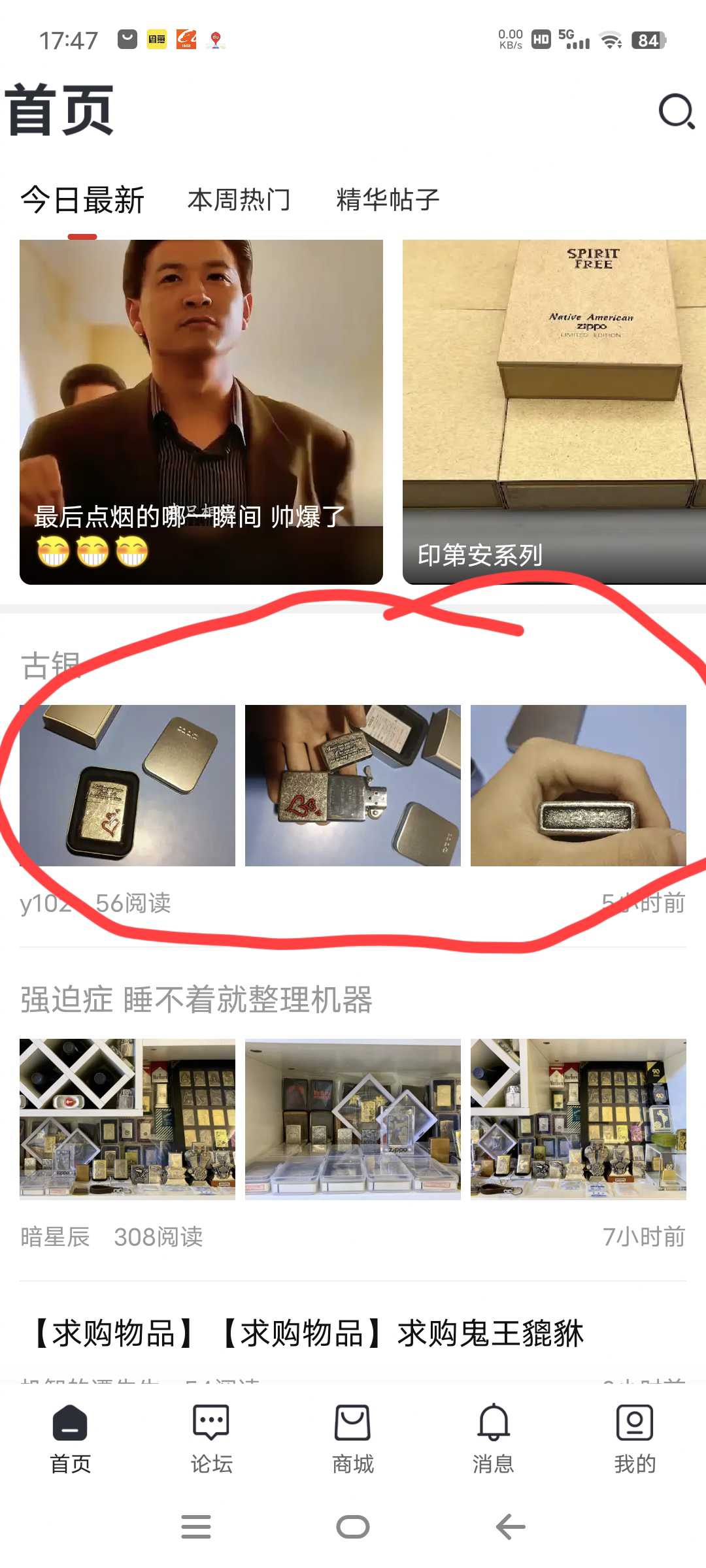Open the 印第安系列 featured card
706x1568 pixels.
pos(553,412)
